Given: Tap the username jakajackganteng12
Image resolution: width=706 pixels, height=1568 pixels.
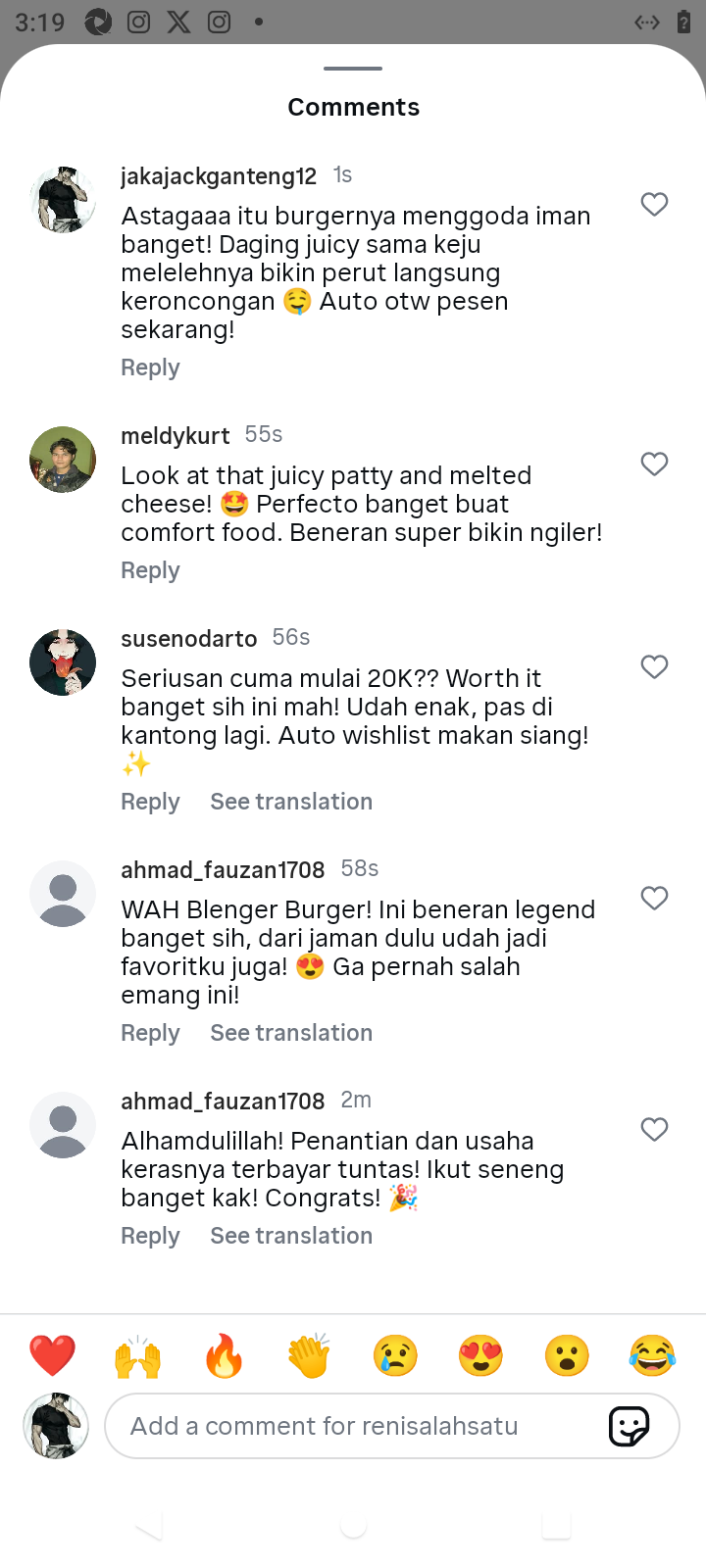Looking at the screenshot, I should pyautogui.click(x=218, y=176).
